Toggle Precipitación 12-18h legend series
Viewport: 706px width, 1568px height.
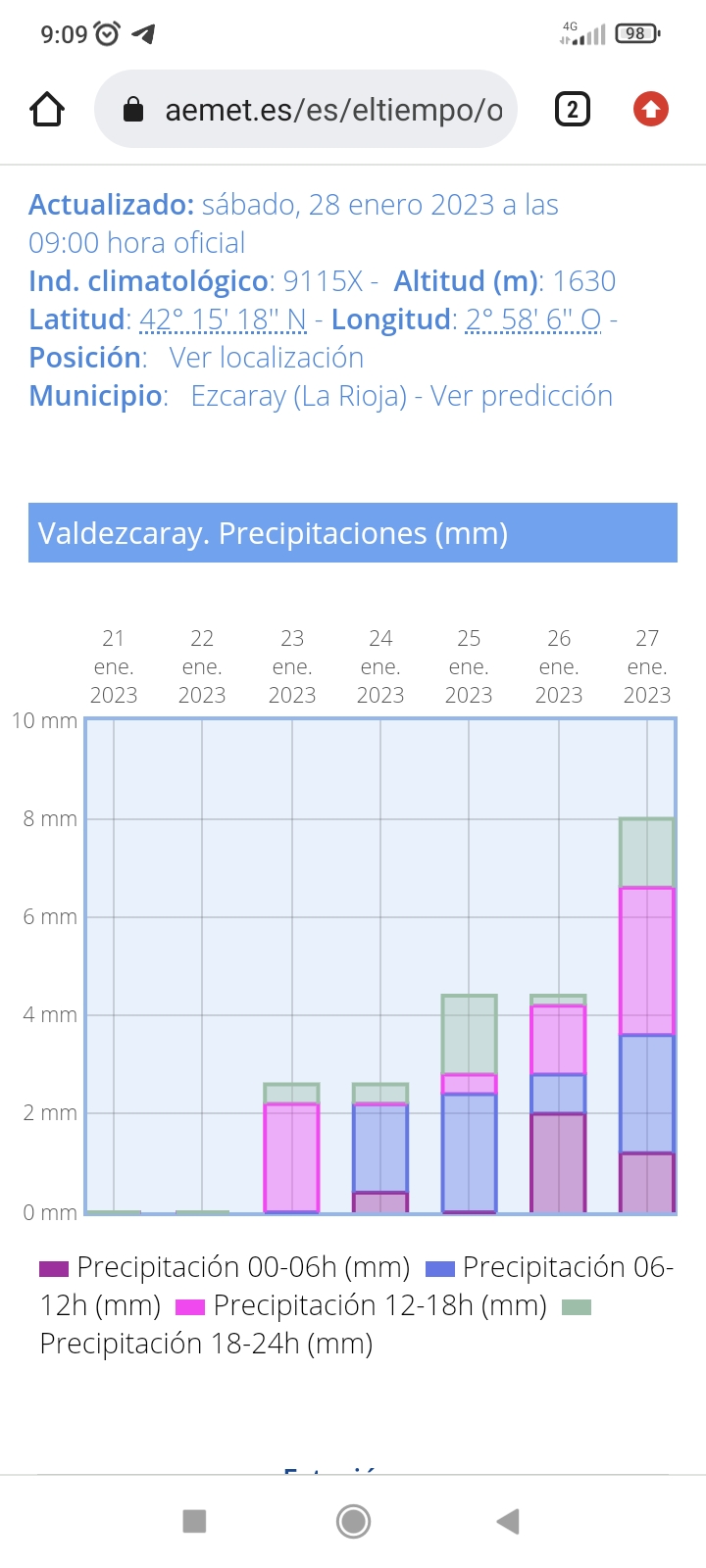362,1305
